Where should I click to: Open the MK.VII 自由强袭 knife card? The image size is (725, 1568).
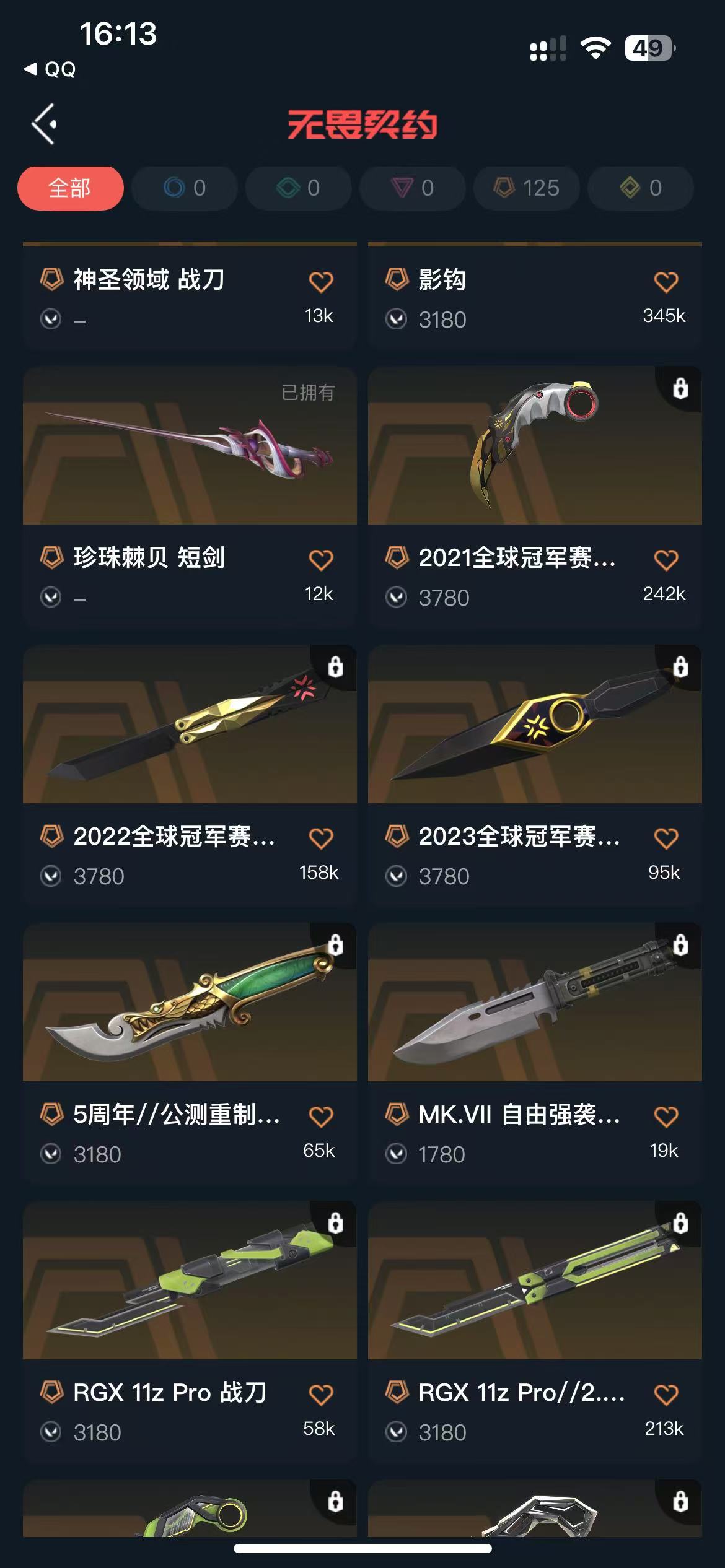click(535, 1053)
